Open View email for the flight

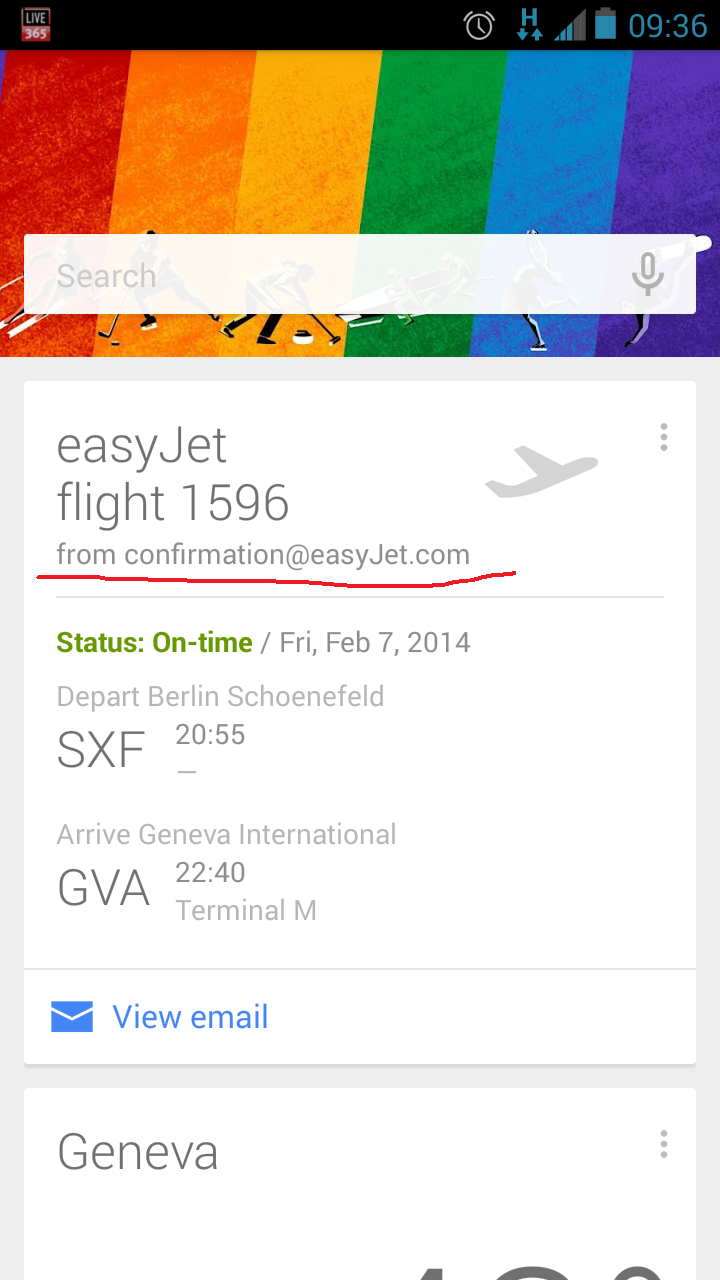(359, 1016)
